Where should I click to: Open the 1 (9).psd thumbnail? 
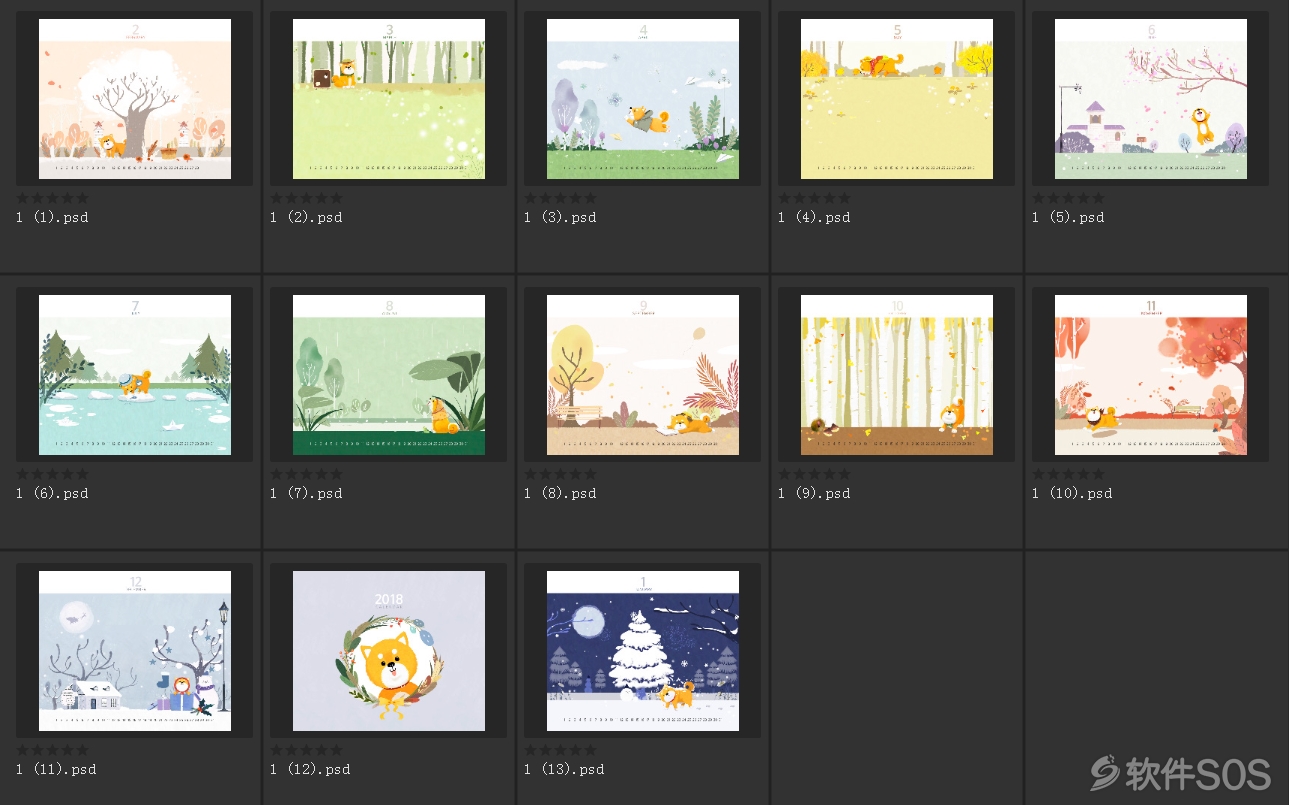(897, 375)
